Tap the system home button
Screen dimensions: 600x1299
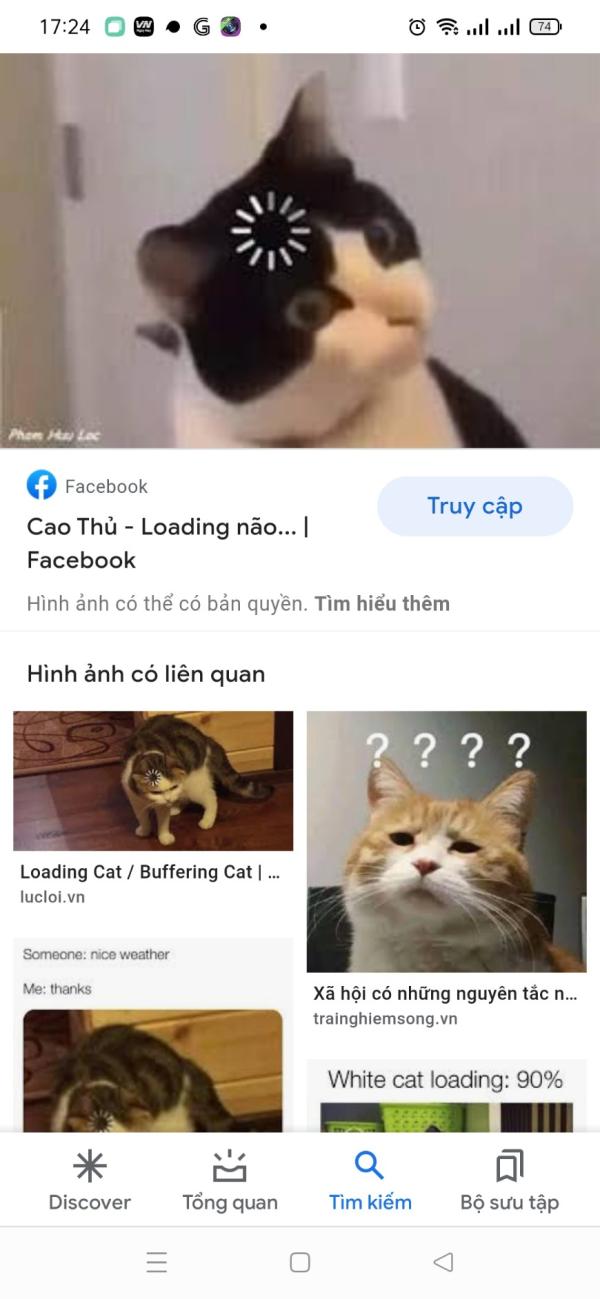[x=300, y=1262]
